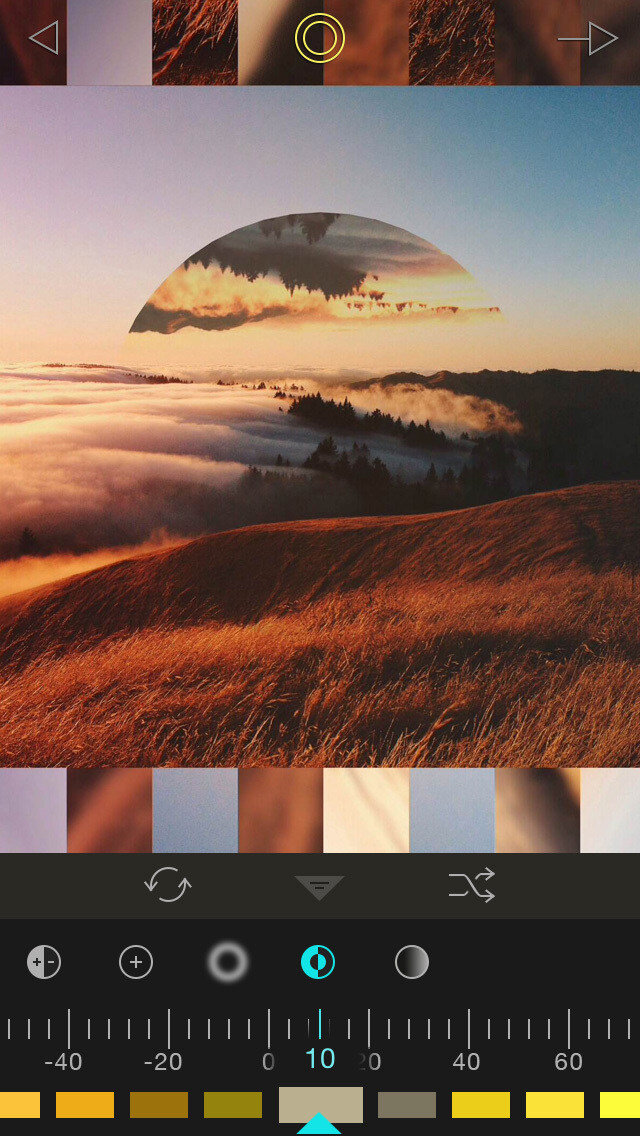640x1136 pixels.
Task: Select the plus circle tool
Action: click(136, 963)
